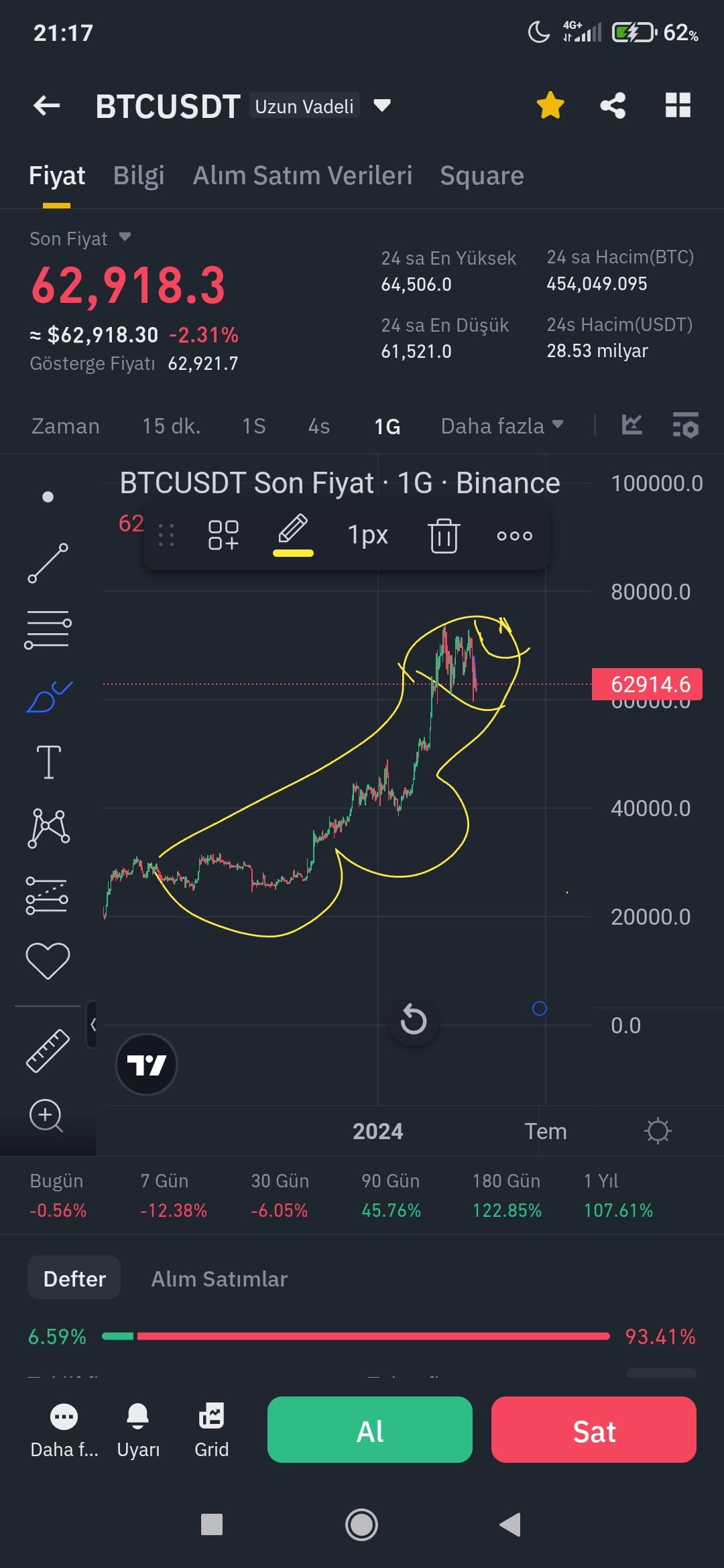This screenshot has width=724, height=1568.
Task: Open chart settings via the sun icon
Action: 658,1130
